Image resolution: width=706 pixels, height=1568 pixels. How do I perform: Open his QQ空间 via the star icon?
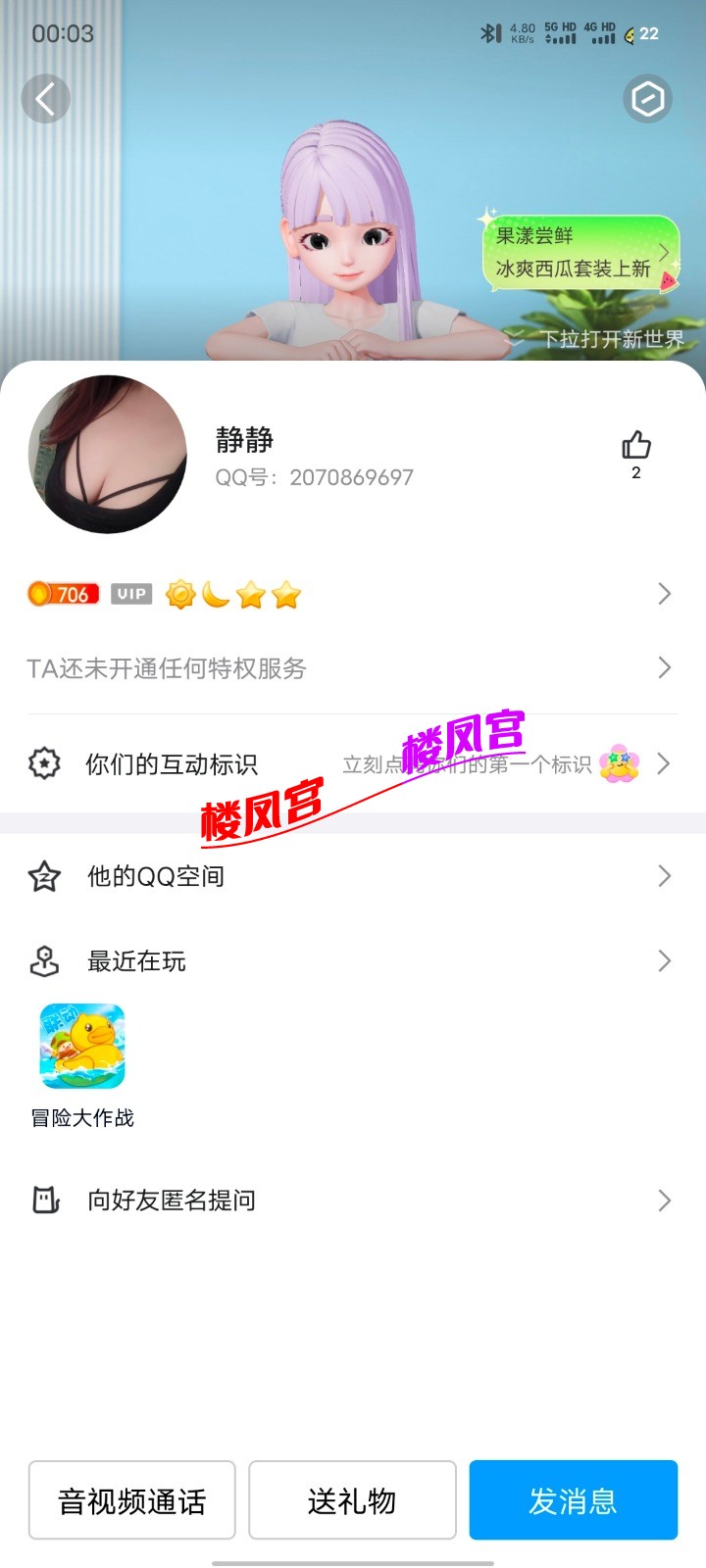tap(46, 876)
